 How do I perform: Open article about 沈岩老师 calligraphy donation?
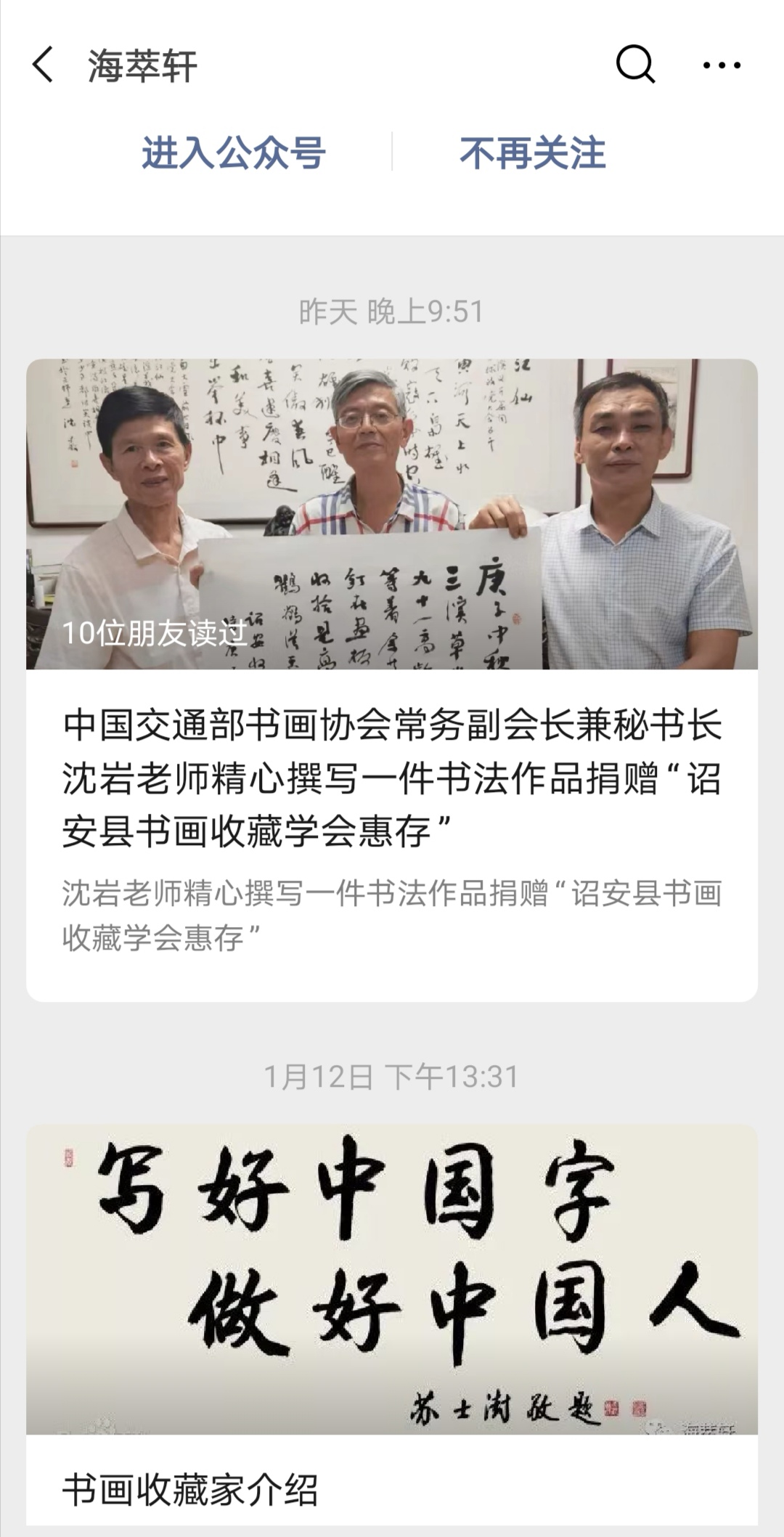392,777
